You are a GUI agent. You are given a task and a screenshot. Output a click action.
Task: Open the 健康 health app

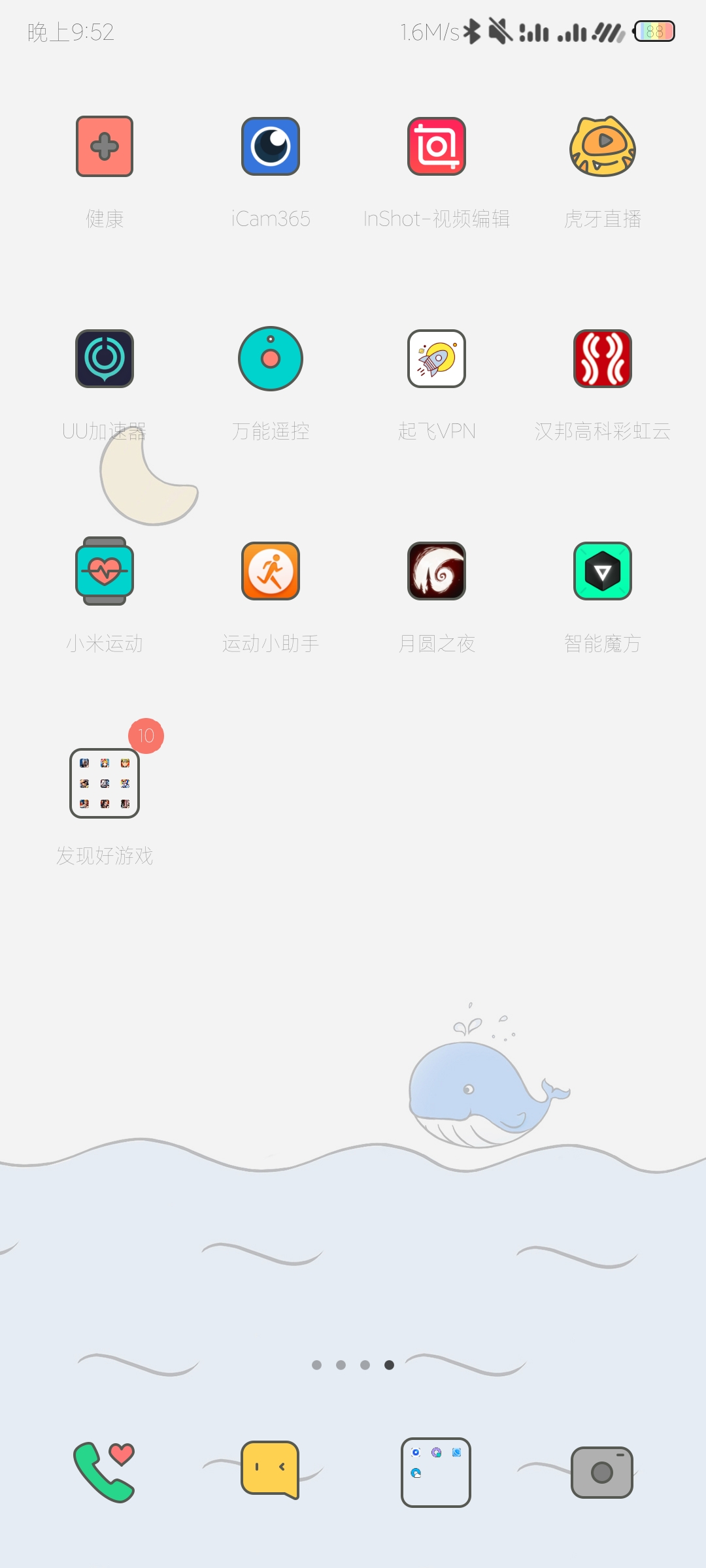click(105, 146)
